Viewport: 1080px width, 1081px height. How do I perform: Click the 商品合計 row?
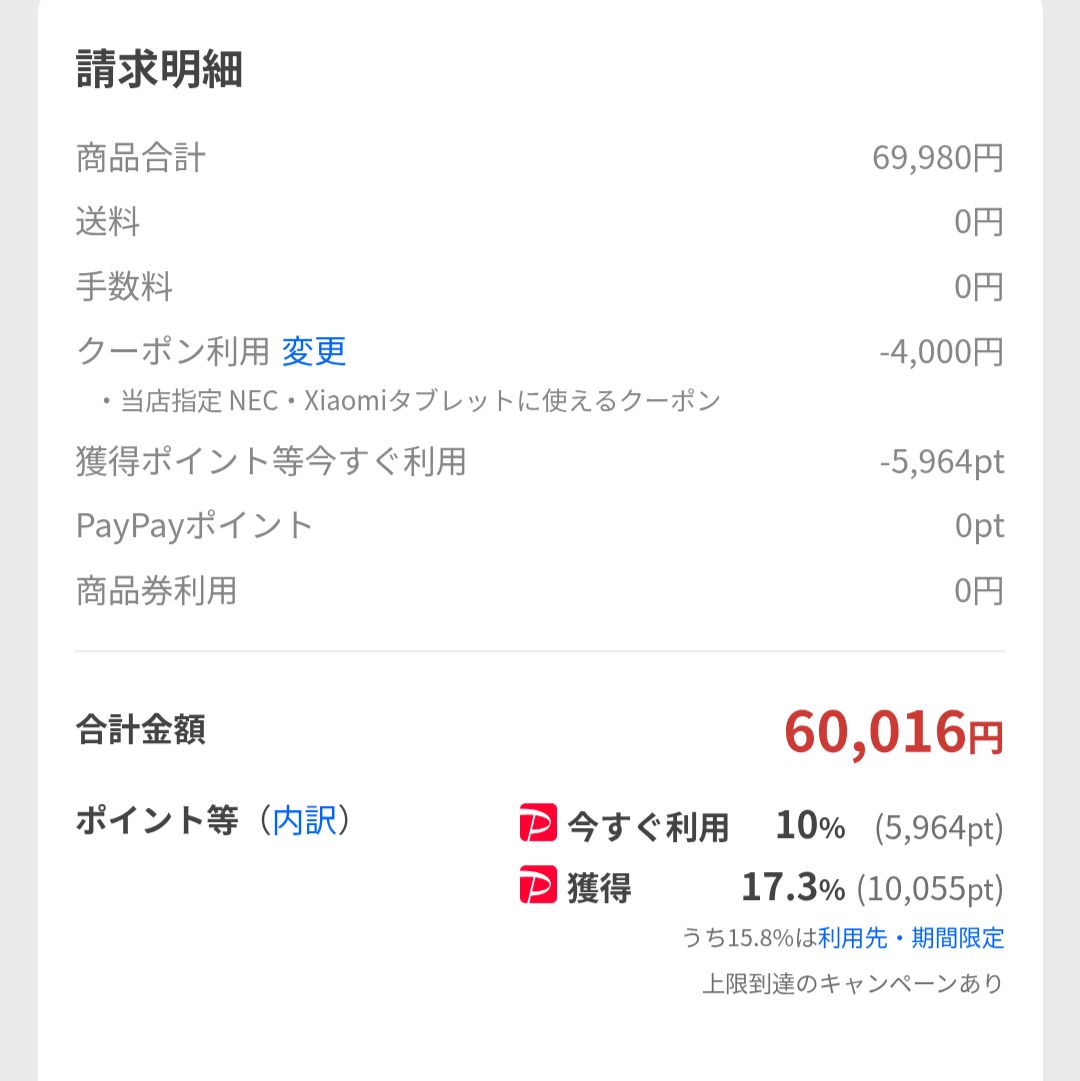pos(138,158)
